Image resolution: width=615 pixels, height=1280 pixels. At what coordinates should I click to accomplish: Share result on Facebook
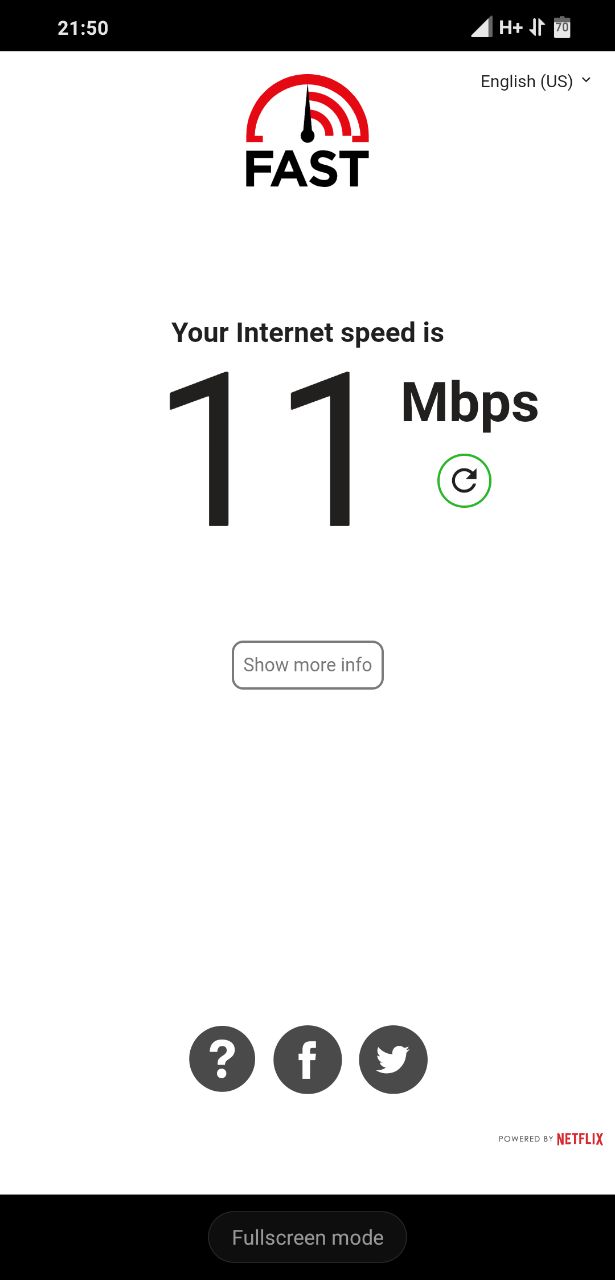pos(307,1059)
